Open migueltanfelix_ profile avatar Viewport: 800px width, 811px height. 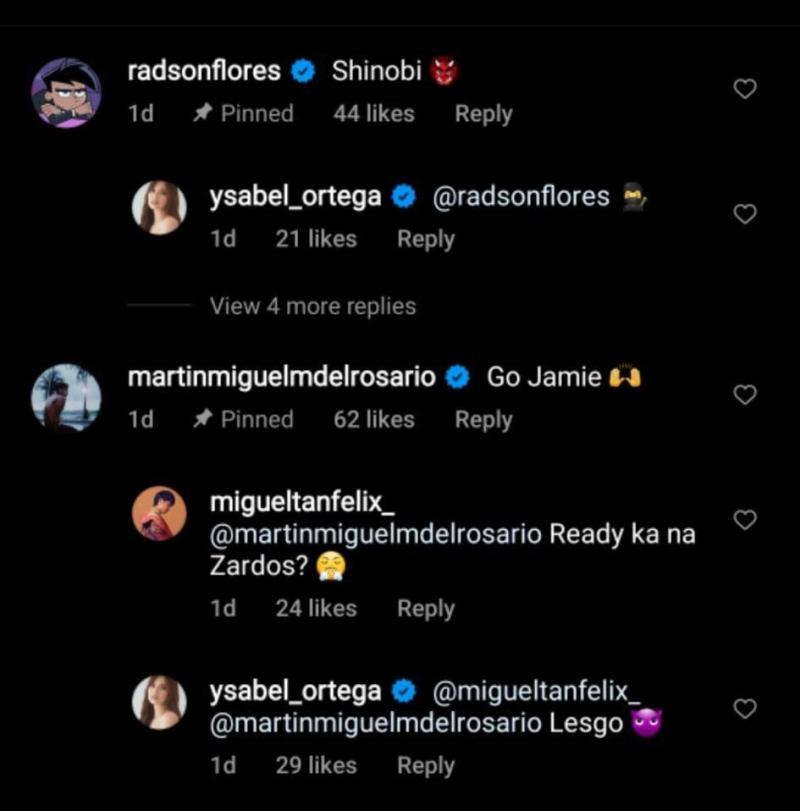(x=160, y=515)
